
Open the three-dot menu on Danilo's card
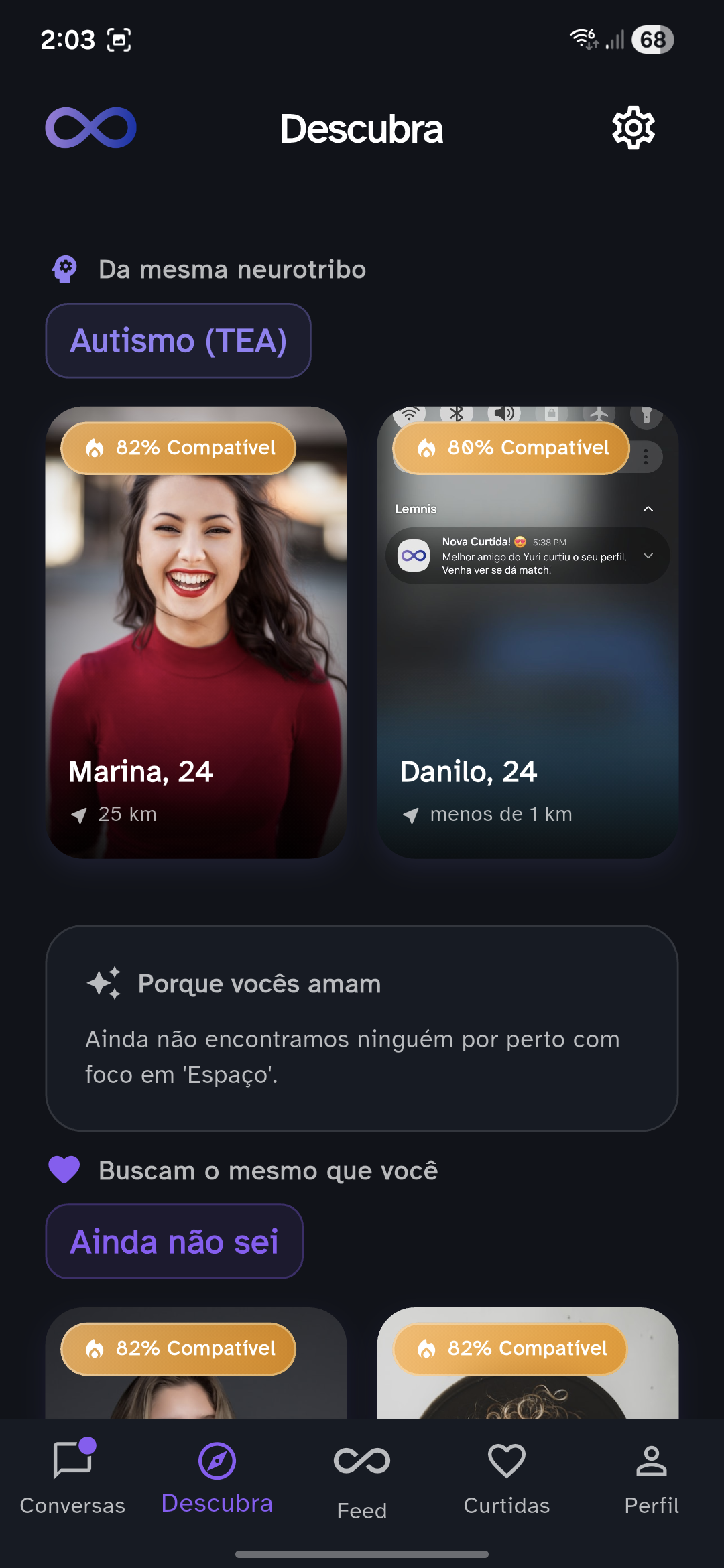[646, 456]
